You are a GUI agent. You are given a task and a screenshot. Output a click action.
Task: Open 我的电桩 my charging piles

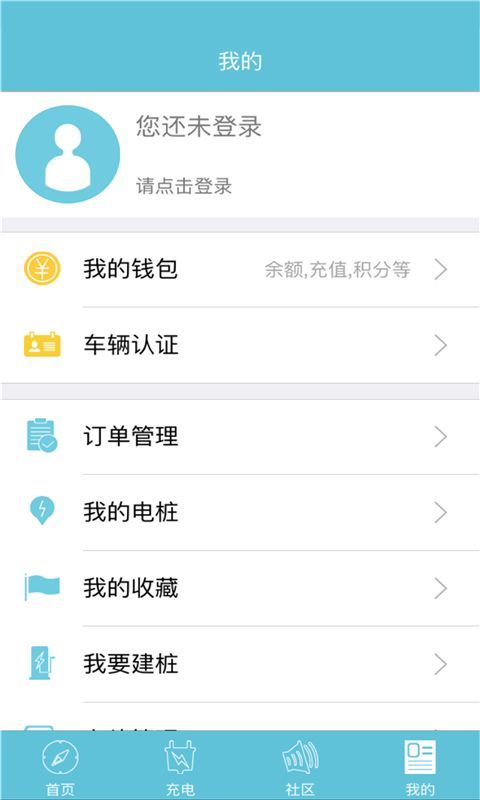click(x=240, y=512)
